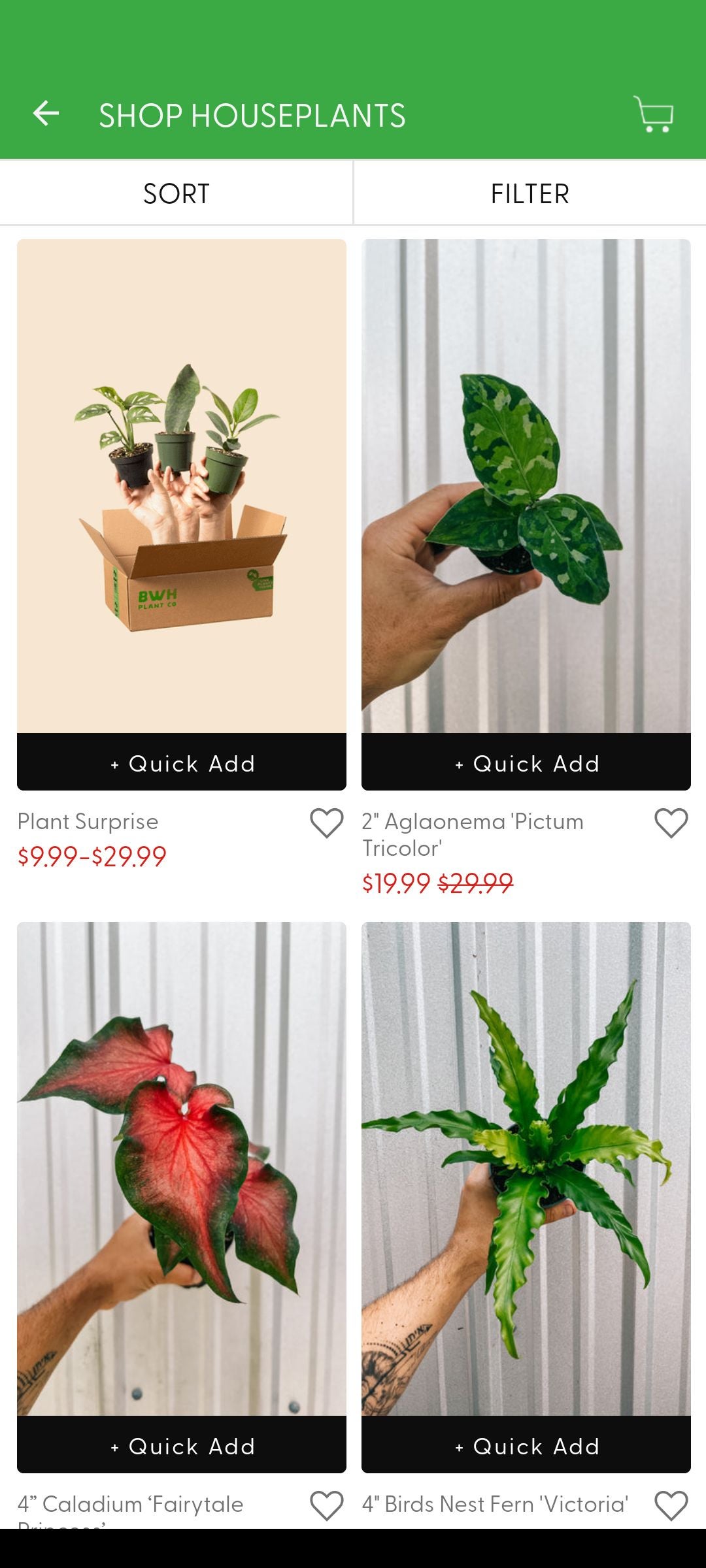Screen dimensions: 706x1568
Task: Quick add Plant Surprise to cart
Action: pos(182,762)
